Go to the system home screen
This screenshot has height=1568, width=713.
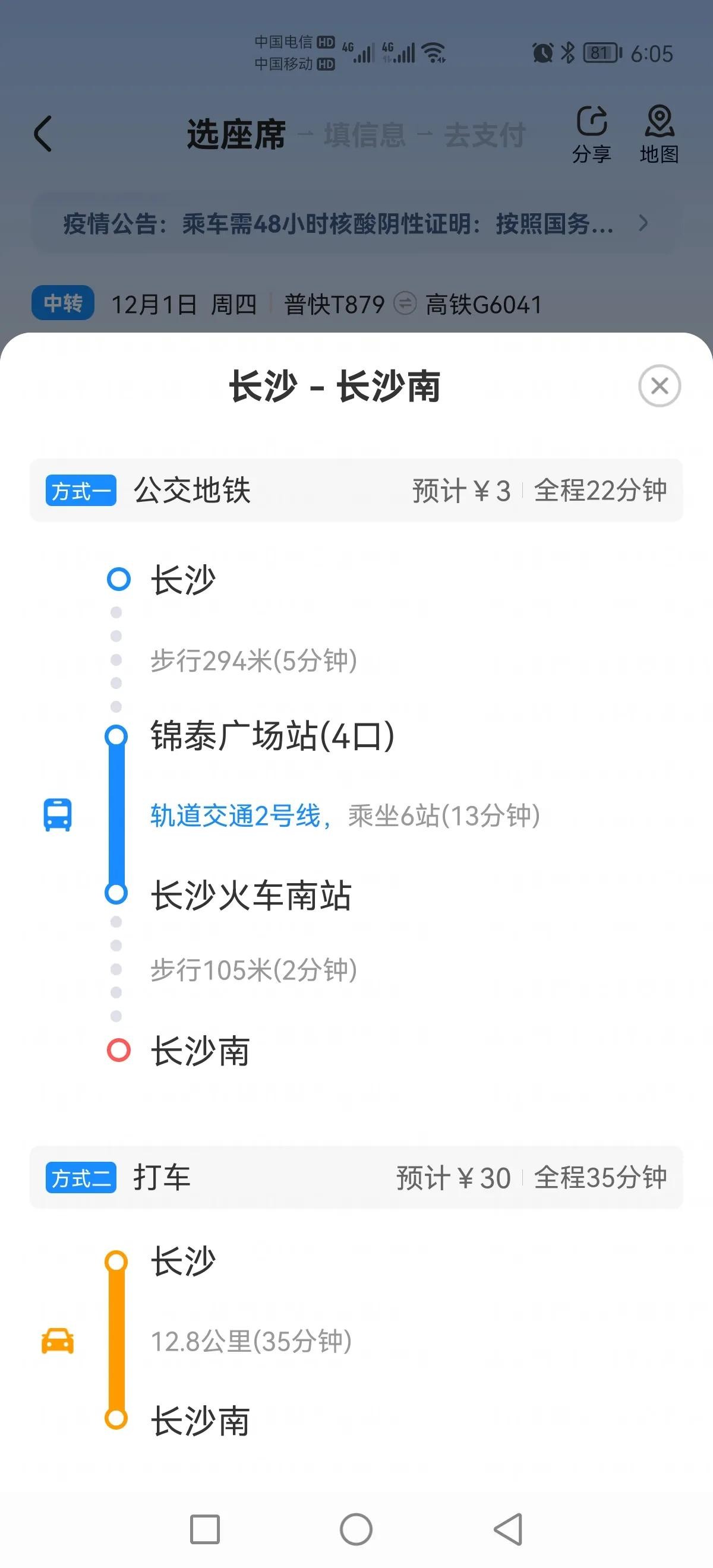tap(356, 1529)
